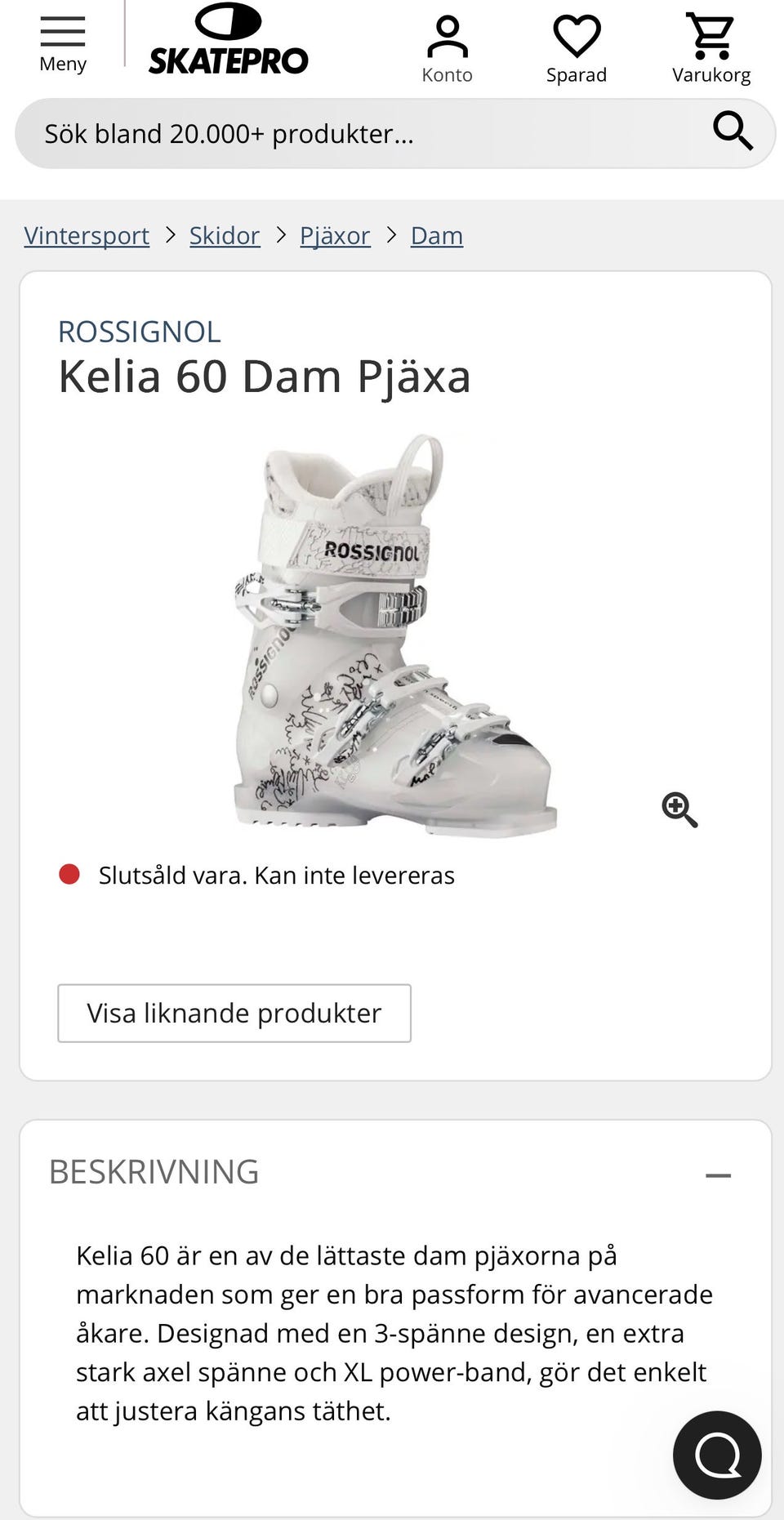This screenshot has height=1520, width=784.
Task: Zoom in on the product image
Action: [x=679, y=809]
